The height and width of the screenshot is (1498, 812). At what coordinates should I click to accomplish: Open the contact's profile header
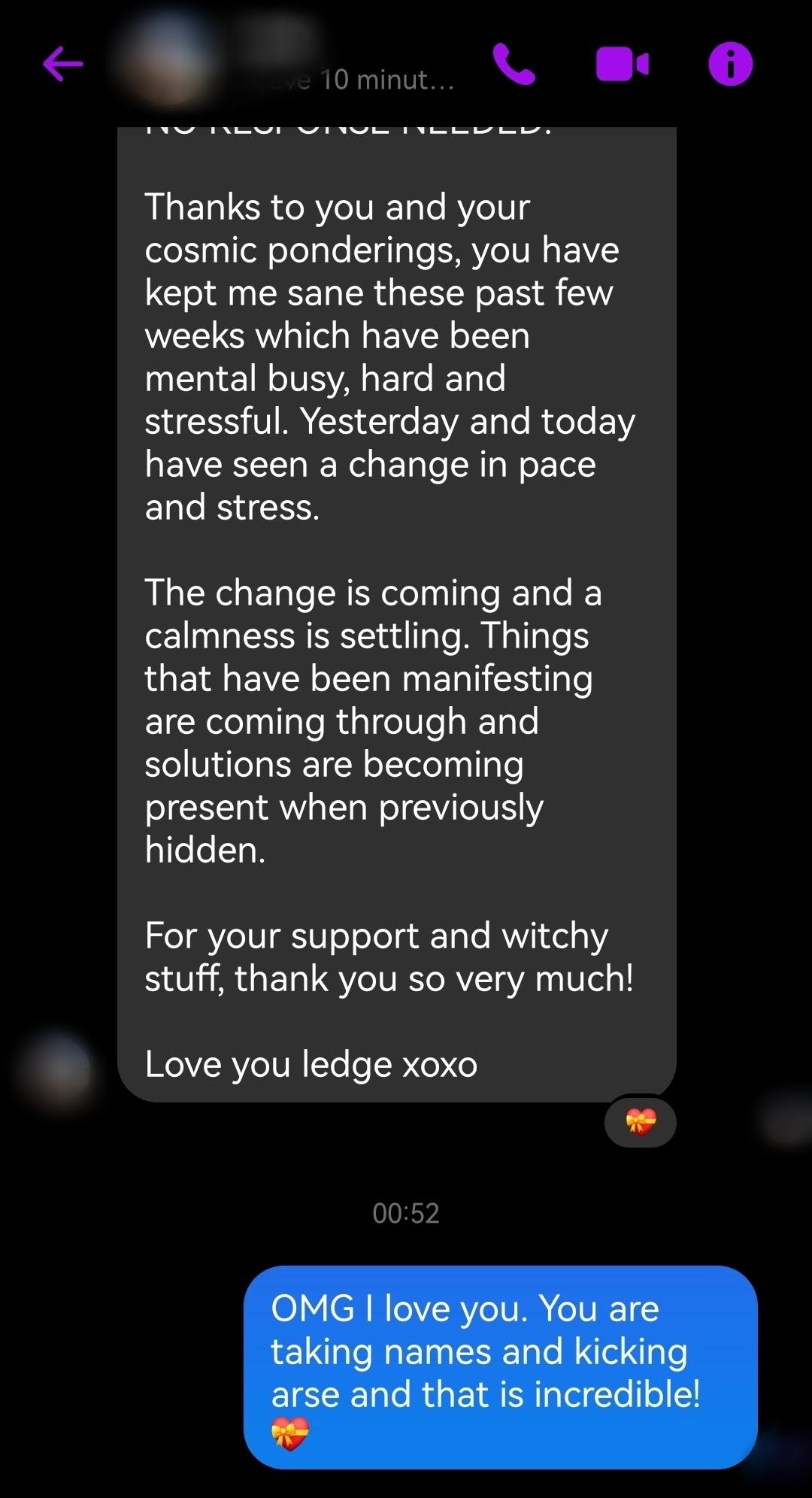[x=286, y=64]
